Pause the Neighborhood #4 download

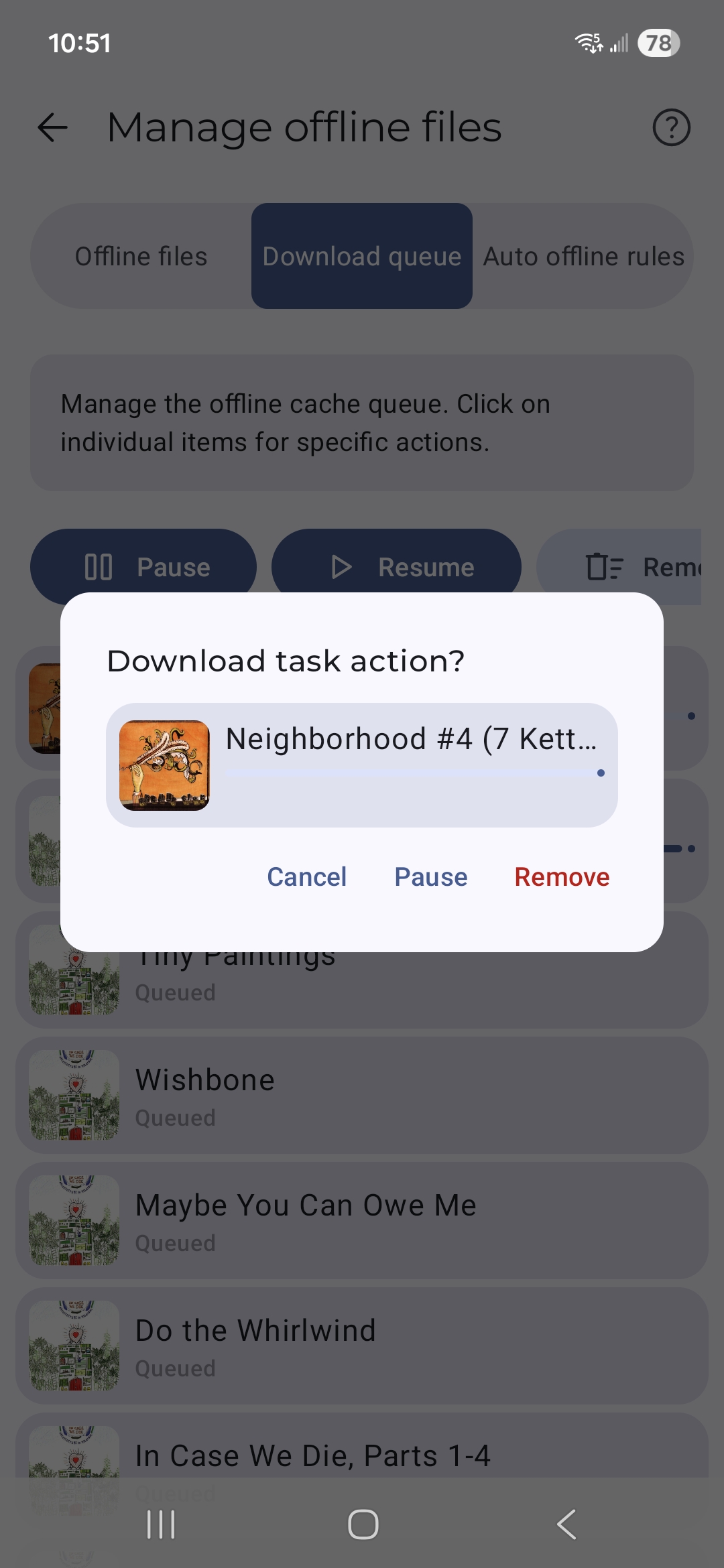pyautogui.click(x=430, y=877)
